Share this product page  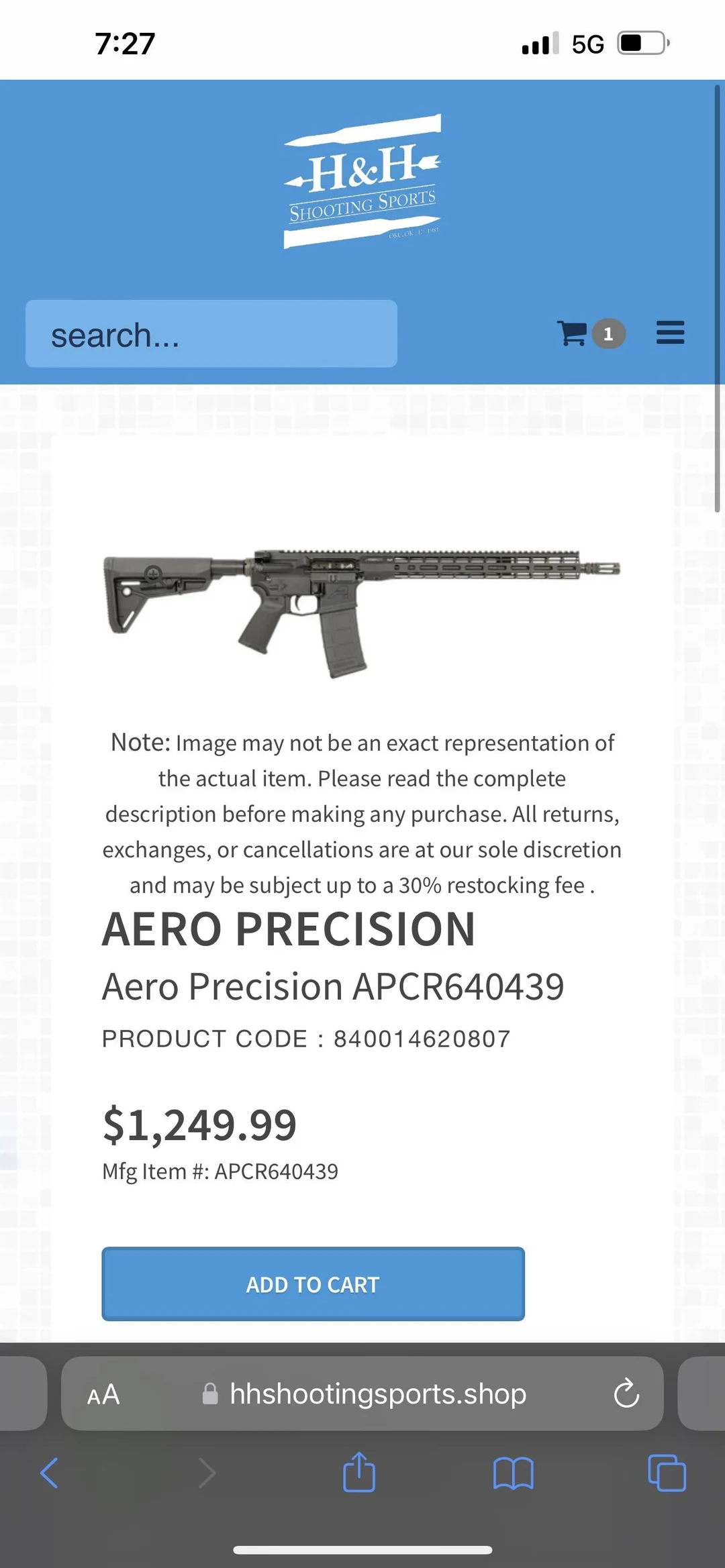point(359,1473)
